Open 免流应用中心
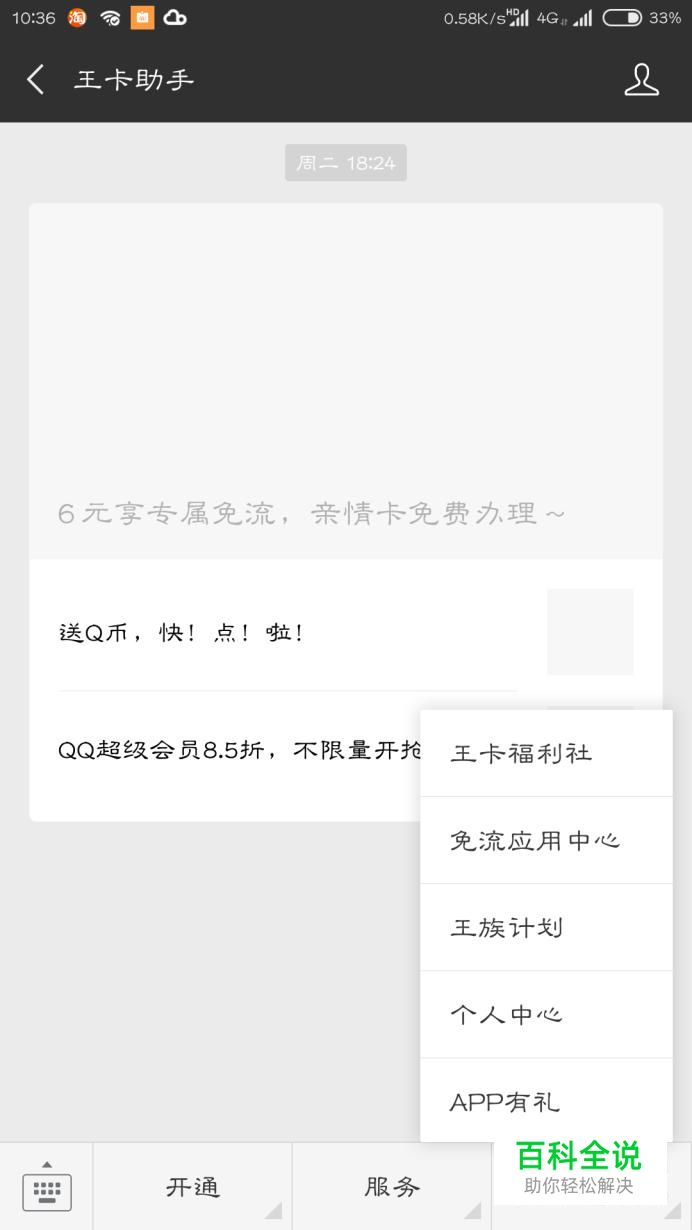This screenshot has height=1230, width=692. 546,840
